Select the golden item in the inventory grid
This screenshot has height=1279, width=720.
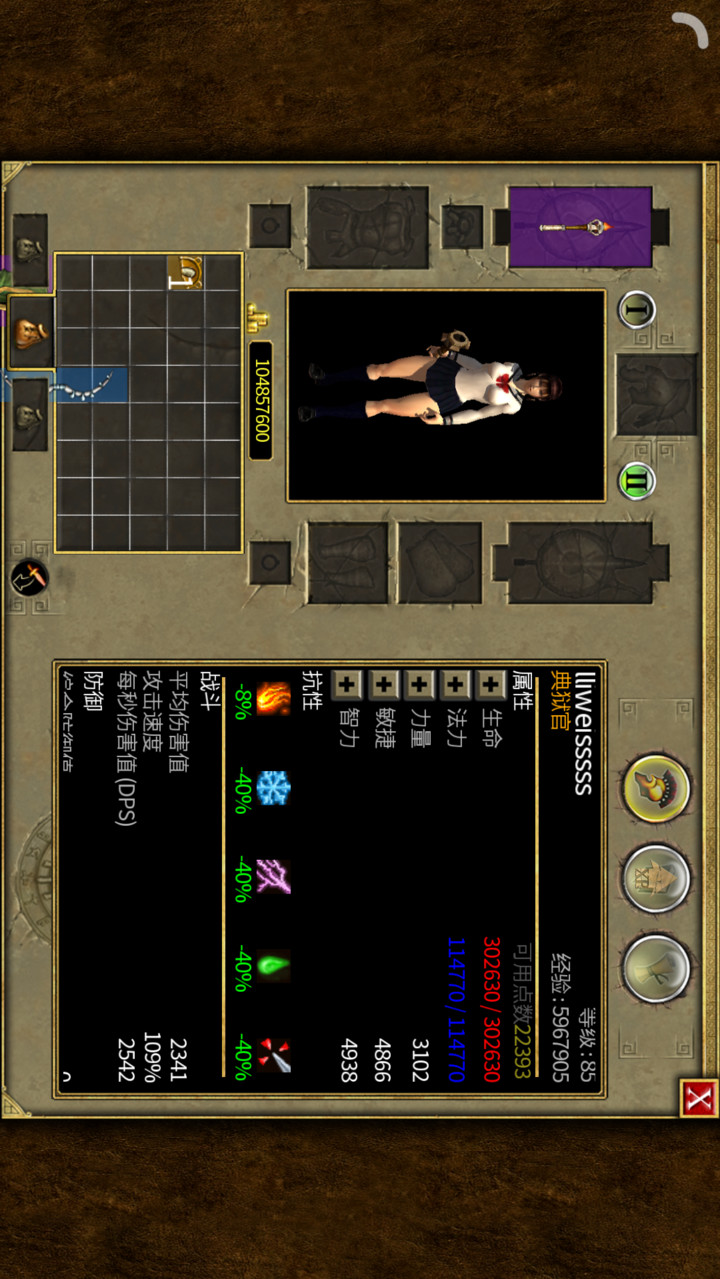186,272
